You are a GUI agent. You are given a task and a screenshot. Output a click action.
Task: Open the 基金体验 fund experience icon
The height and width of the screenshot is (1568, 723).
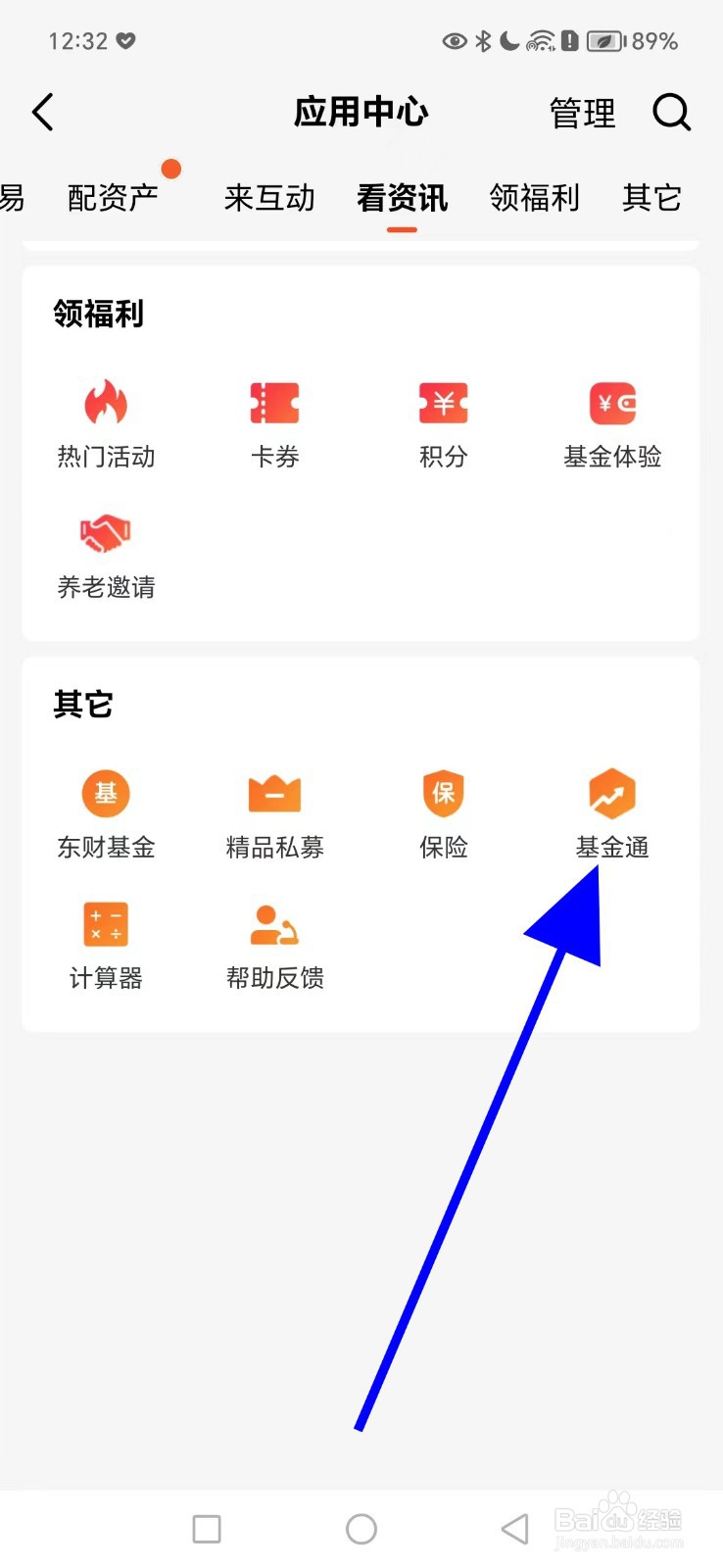click(x=612, y=402)
